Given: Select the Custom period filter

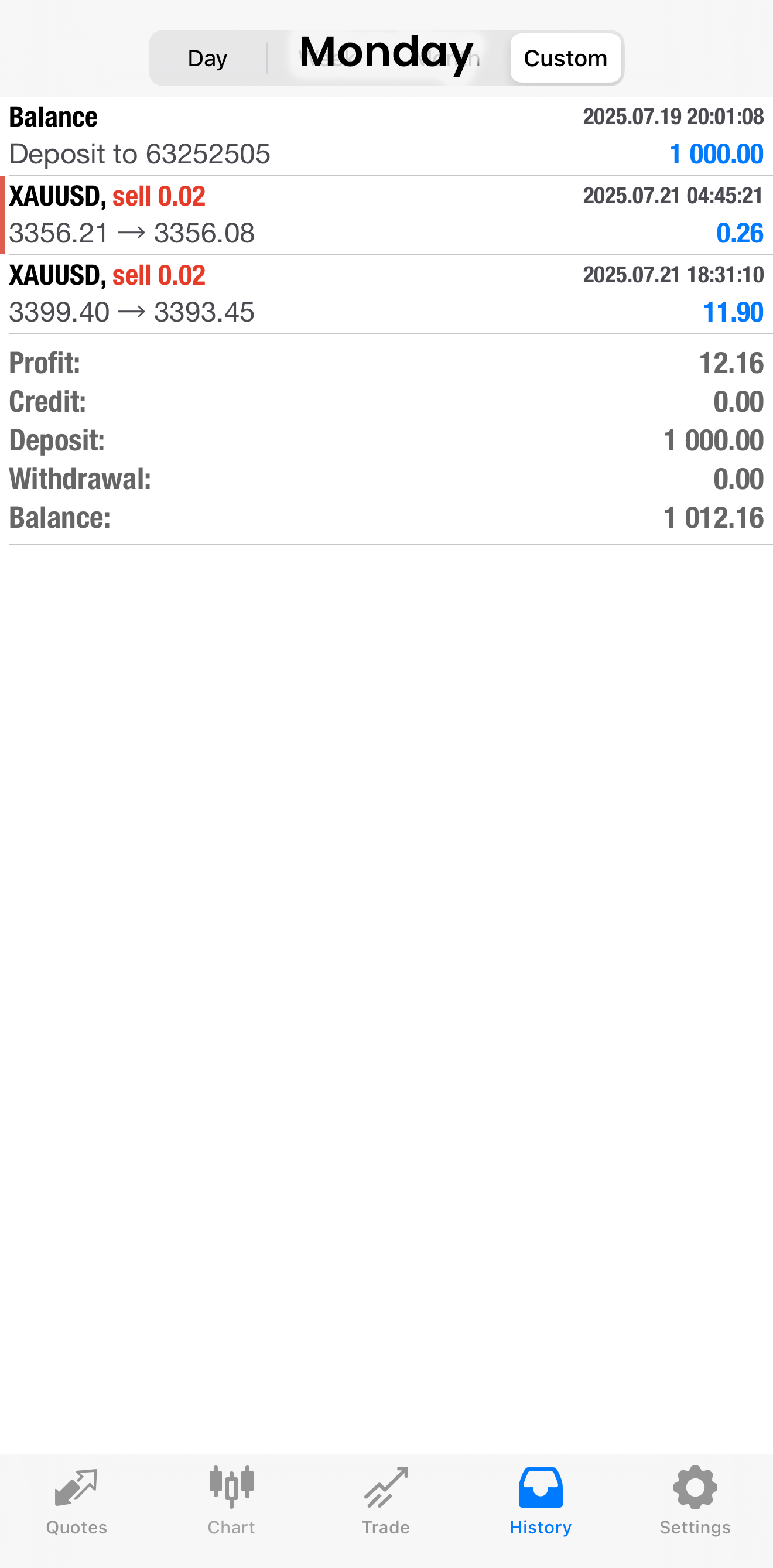Looking at the screenshot, I should point(566,59).
